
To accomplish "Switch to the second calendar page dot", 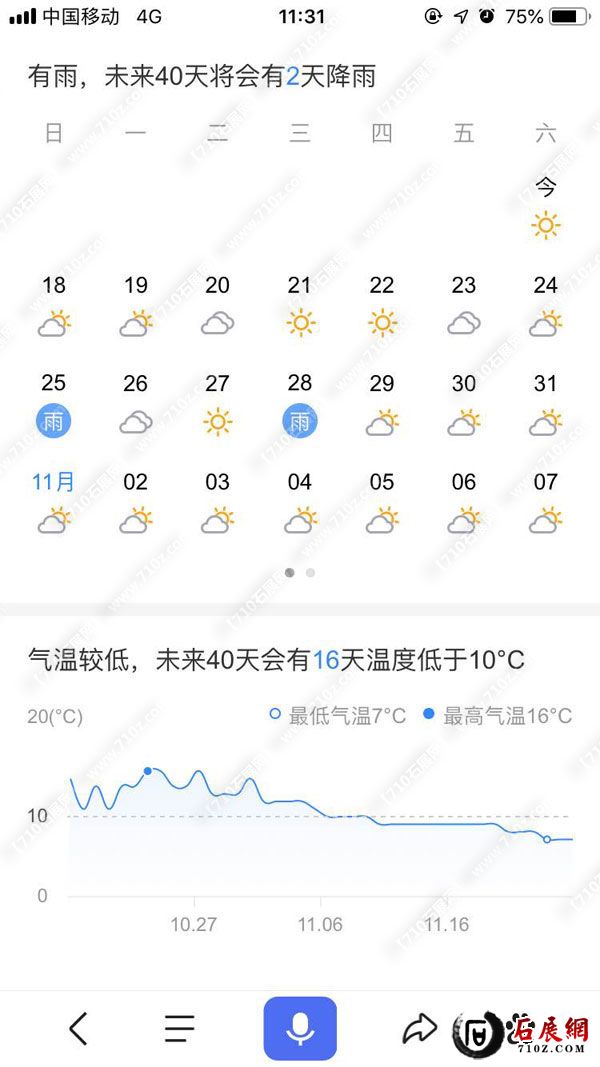I will coord(311,573).
